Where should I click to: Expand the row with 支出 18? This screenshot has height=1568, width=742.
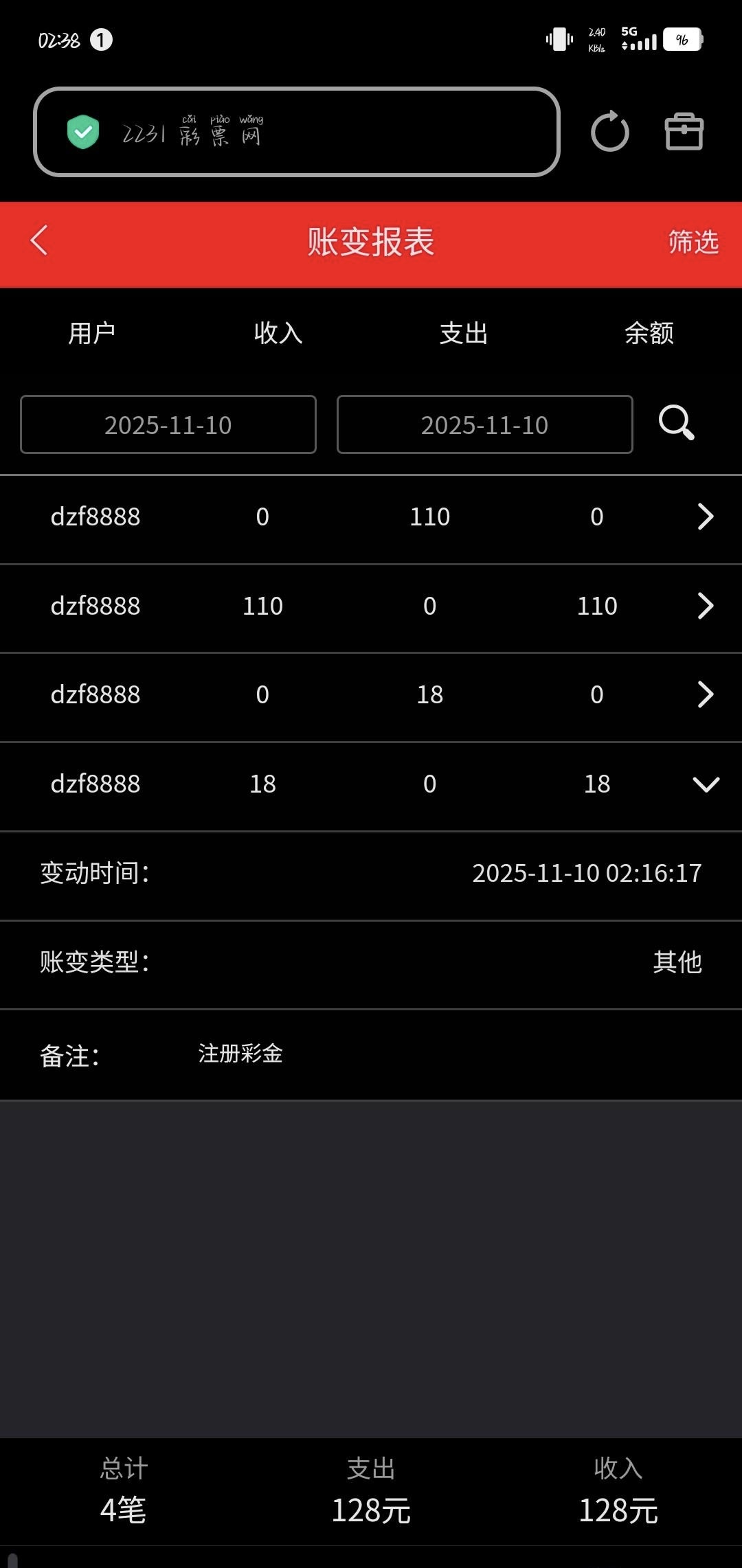(706, 694)
